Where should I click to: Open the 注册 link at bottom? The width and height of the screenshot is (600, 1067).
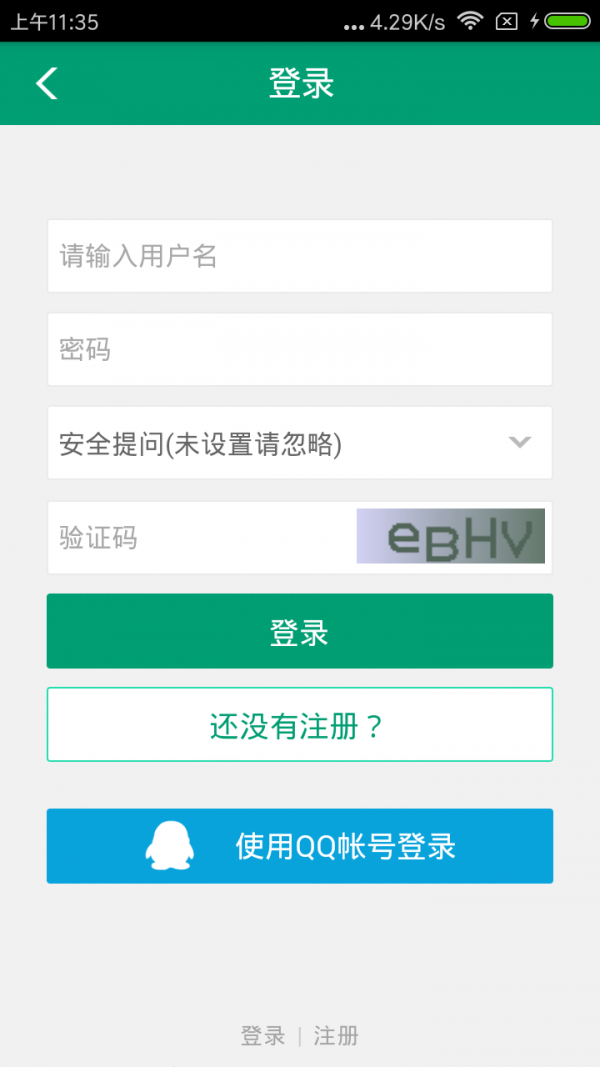coord(335,1036)
